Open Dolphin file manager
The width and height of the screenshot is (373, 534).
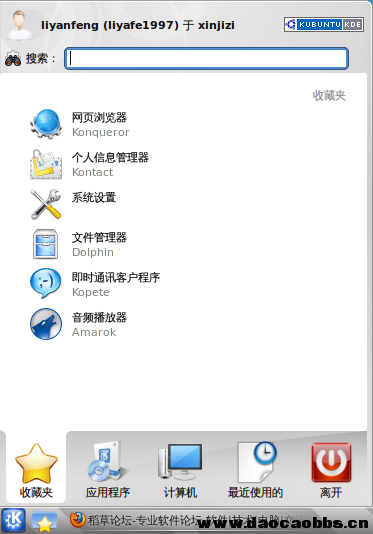tap(184, 244)
